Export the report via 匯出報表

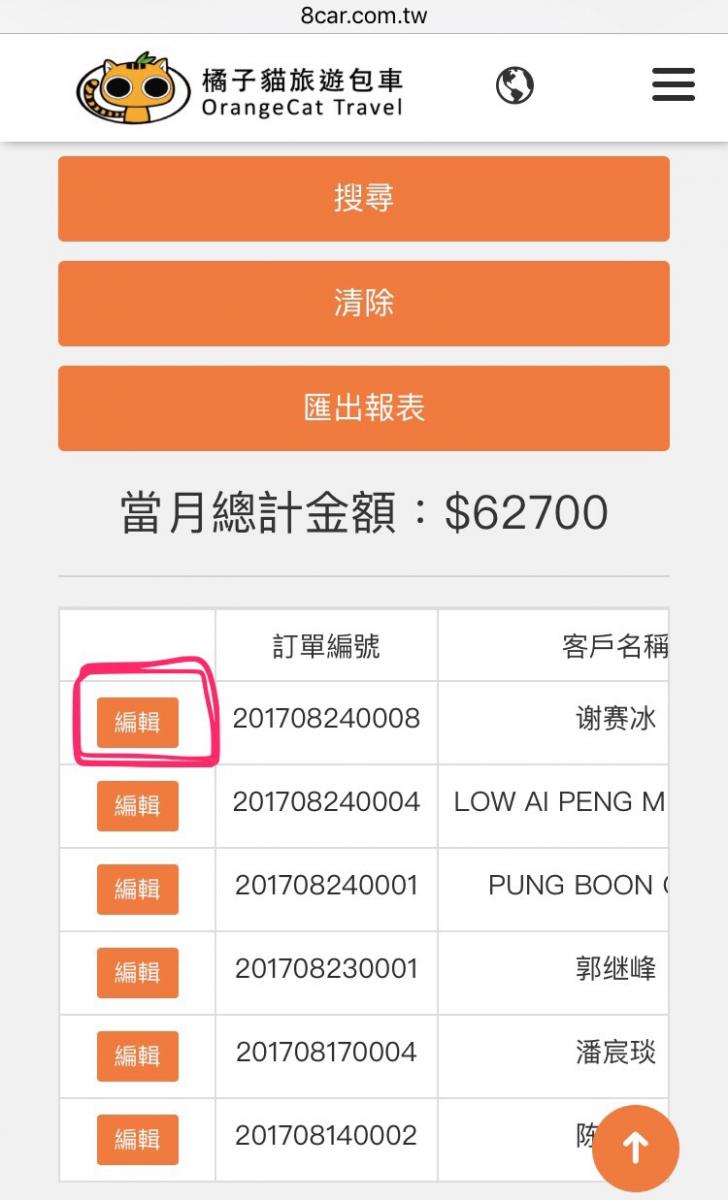tap(364, 408)
